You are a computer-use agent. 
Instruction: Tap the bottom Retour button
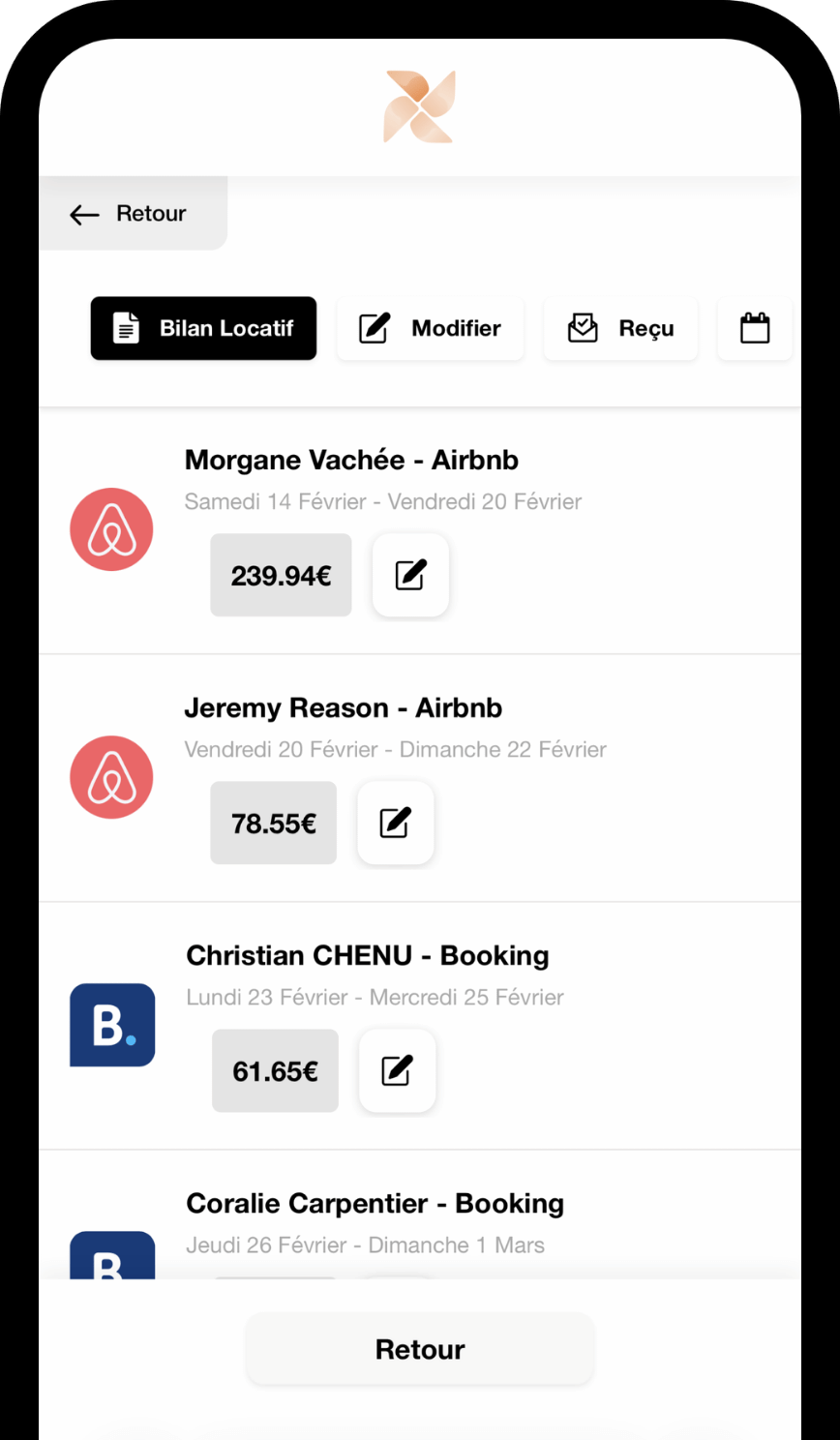(420, 1349)
